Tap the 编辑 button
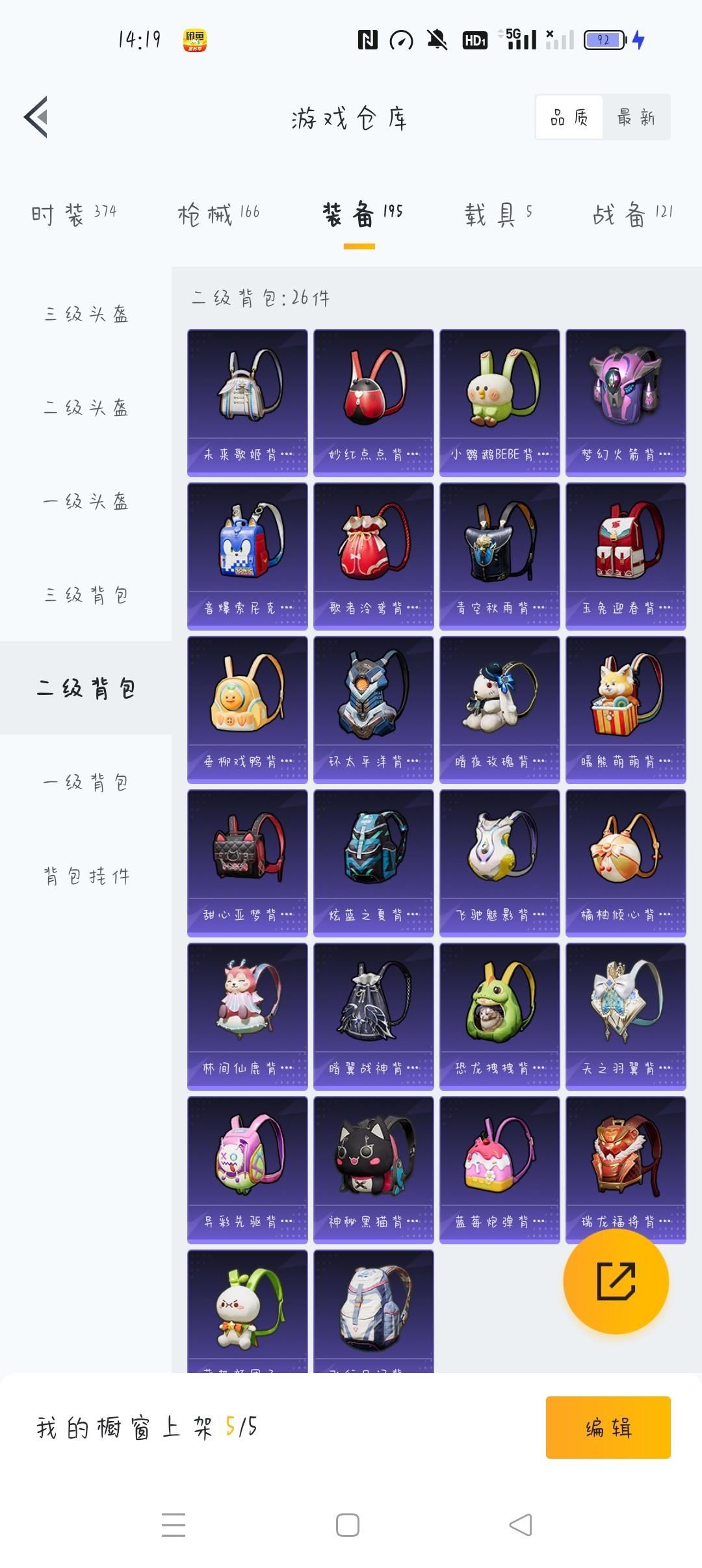 tap(608, 1427)
